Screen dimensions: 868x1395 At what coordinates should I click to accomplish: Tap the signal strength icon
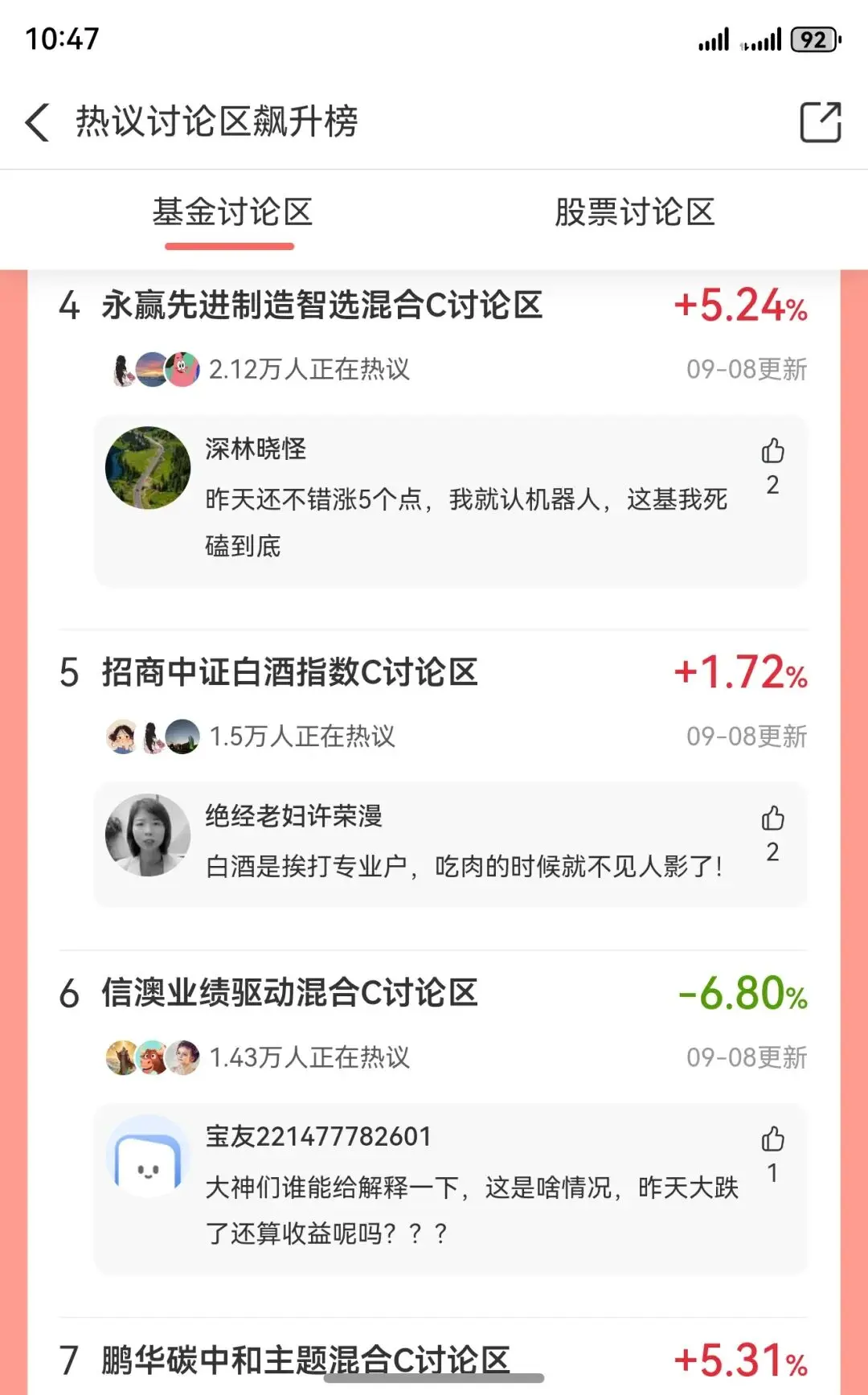[714, 39]
